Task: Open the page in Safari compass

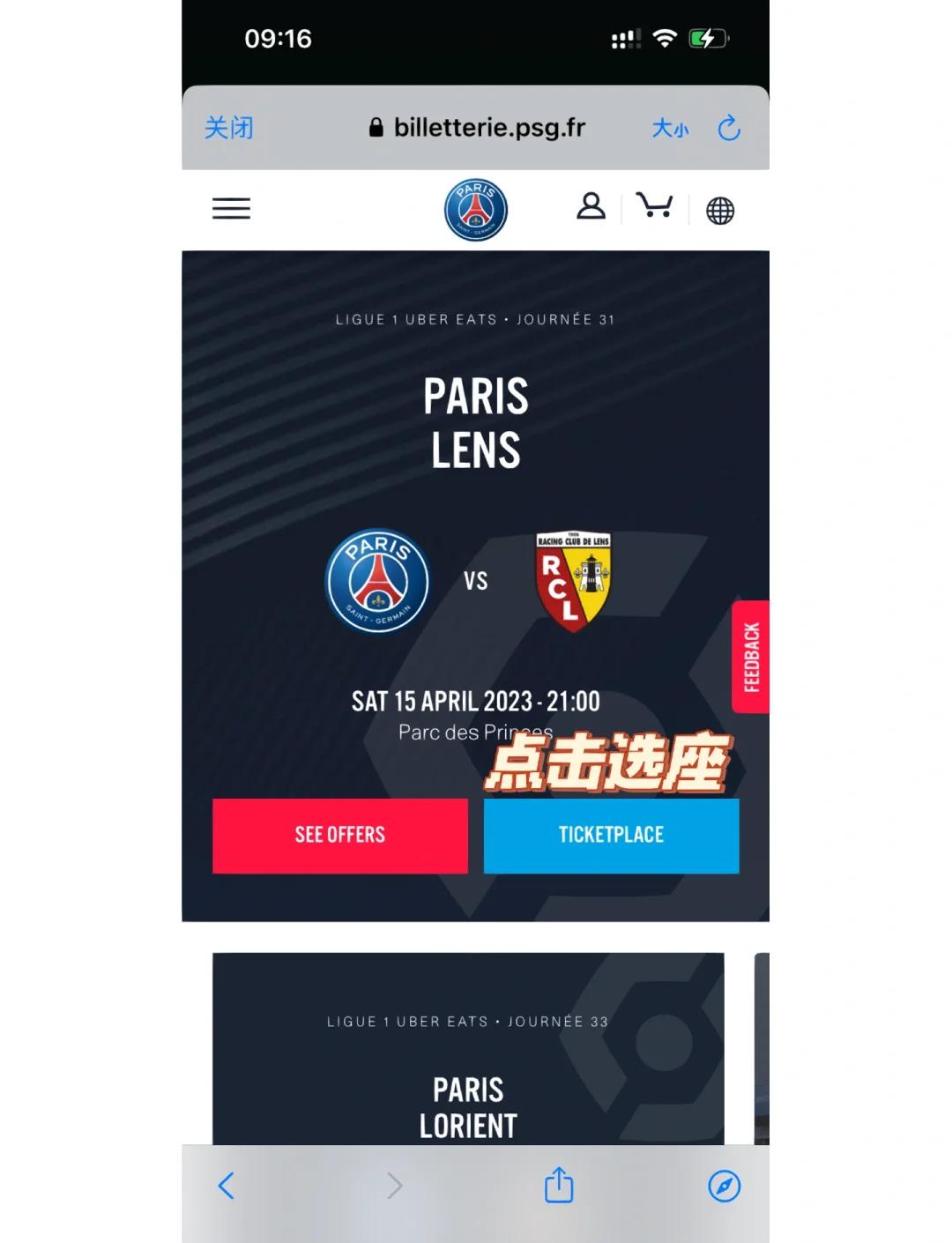Action: (724, 1186)
